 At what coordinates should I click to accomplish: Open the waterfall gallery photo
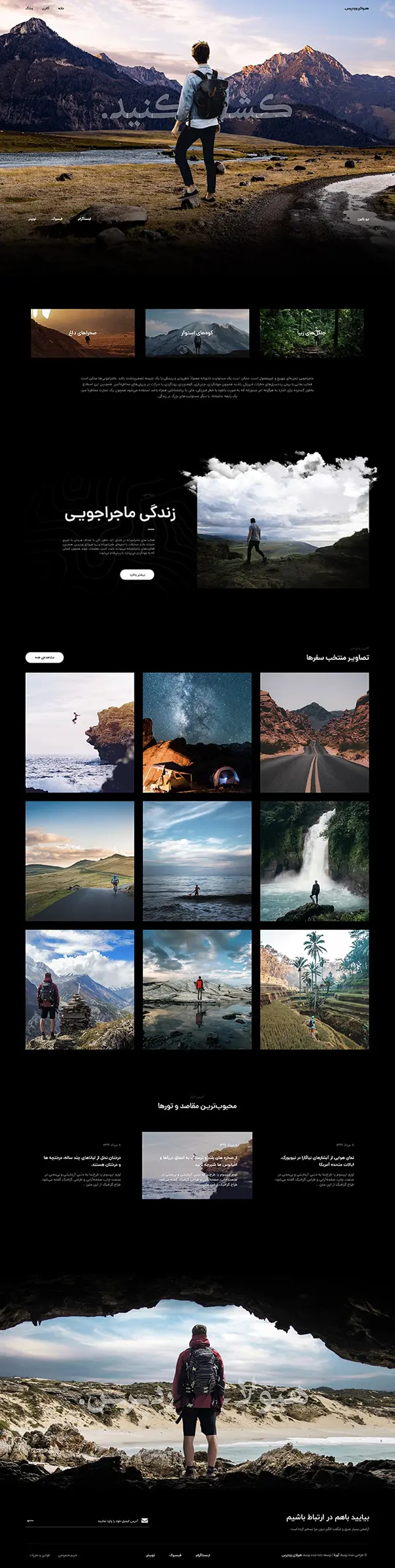pyautogui.click(x=314, y=861)
